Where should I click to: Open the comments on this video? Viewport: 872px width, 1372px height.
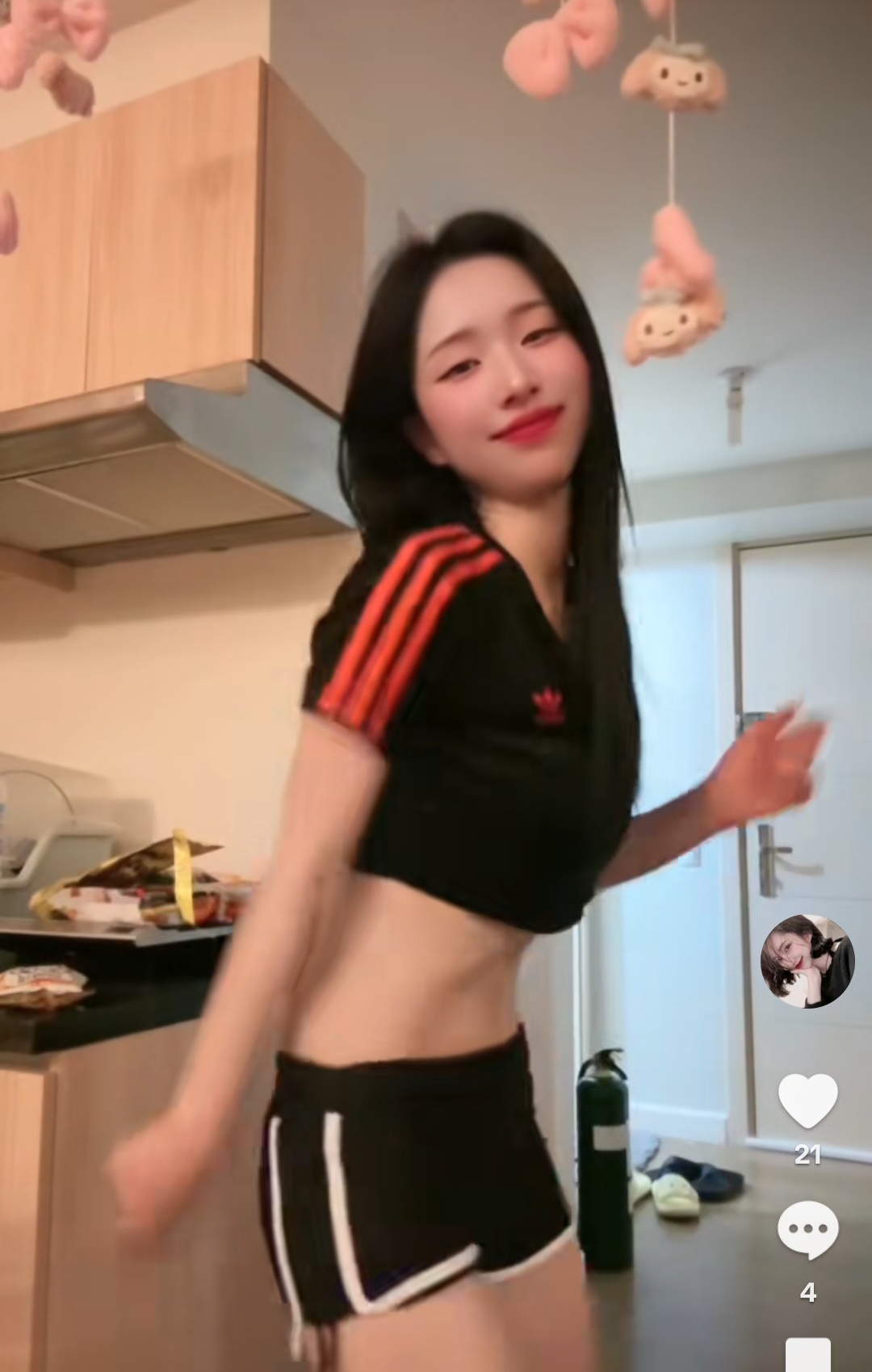point(807,1231)
